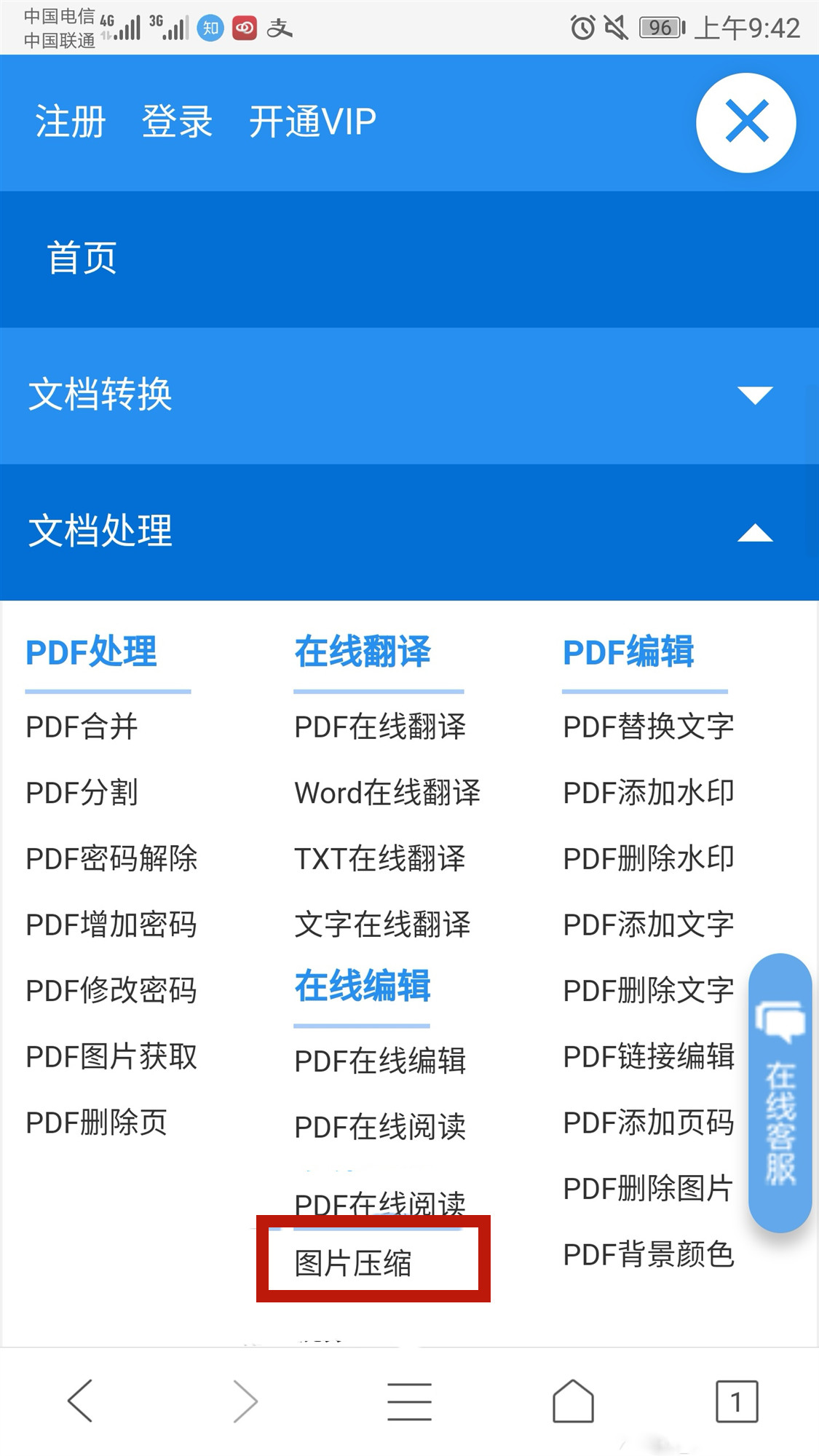Close the navigation menu
The image size is (819, 1456).
point(745,122)
